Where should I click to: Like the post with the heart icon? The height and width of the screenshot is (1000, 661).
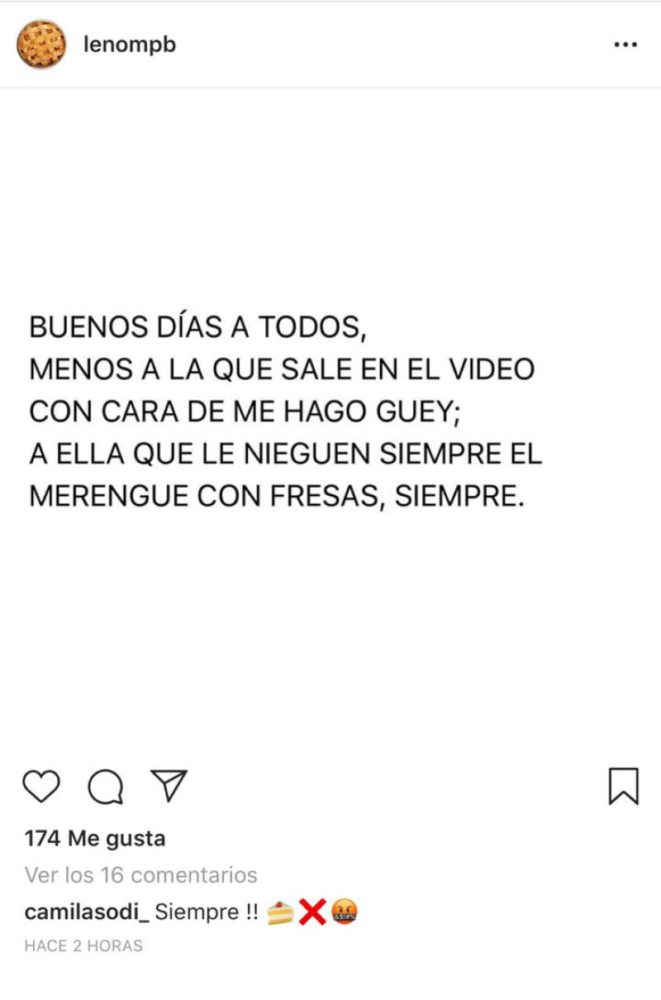pos(41,786)
